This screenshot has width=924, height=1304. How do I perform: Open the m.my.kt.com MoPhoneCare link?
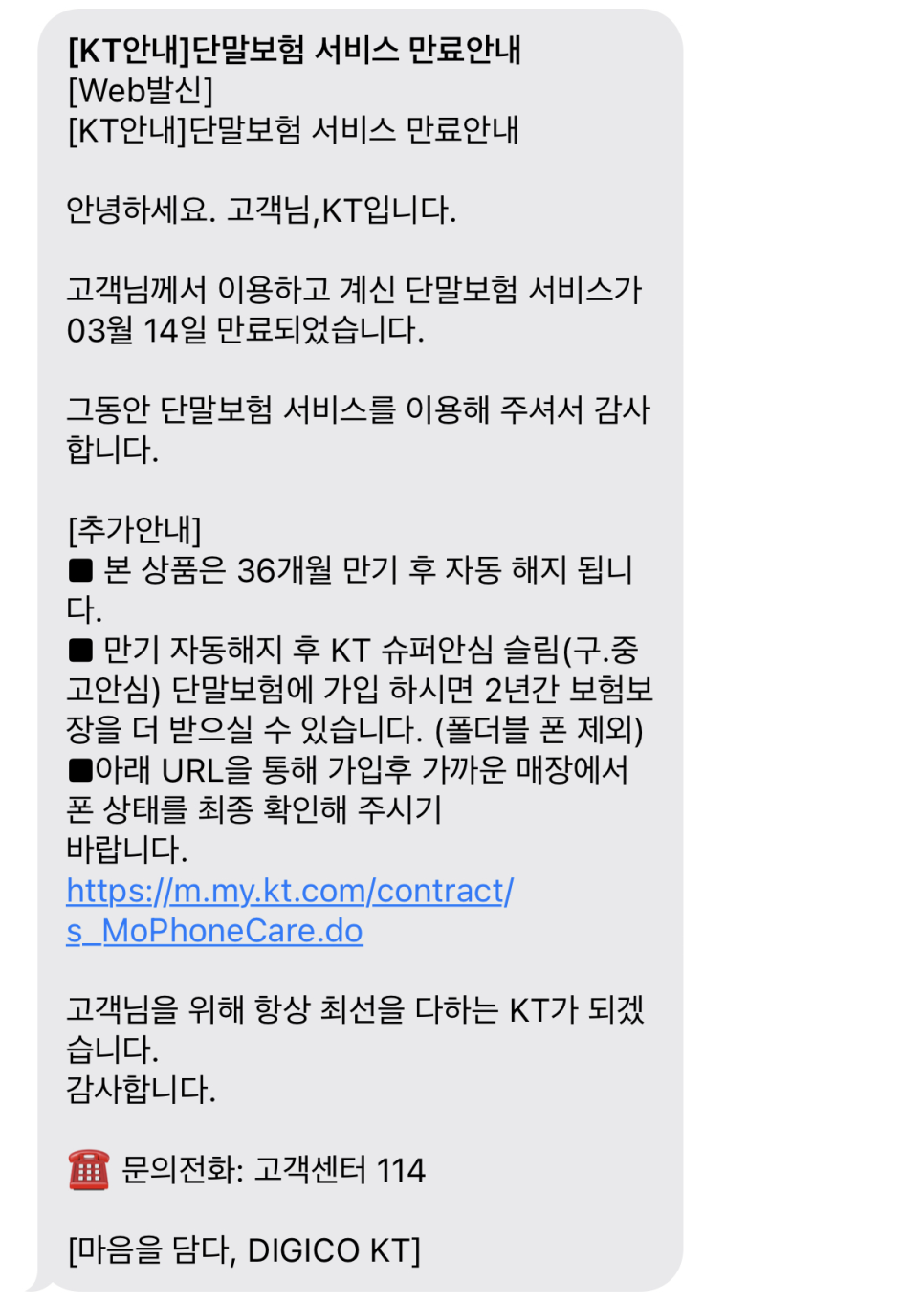click(289, 892)
